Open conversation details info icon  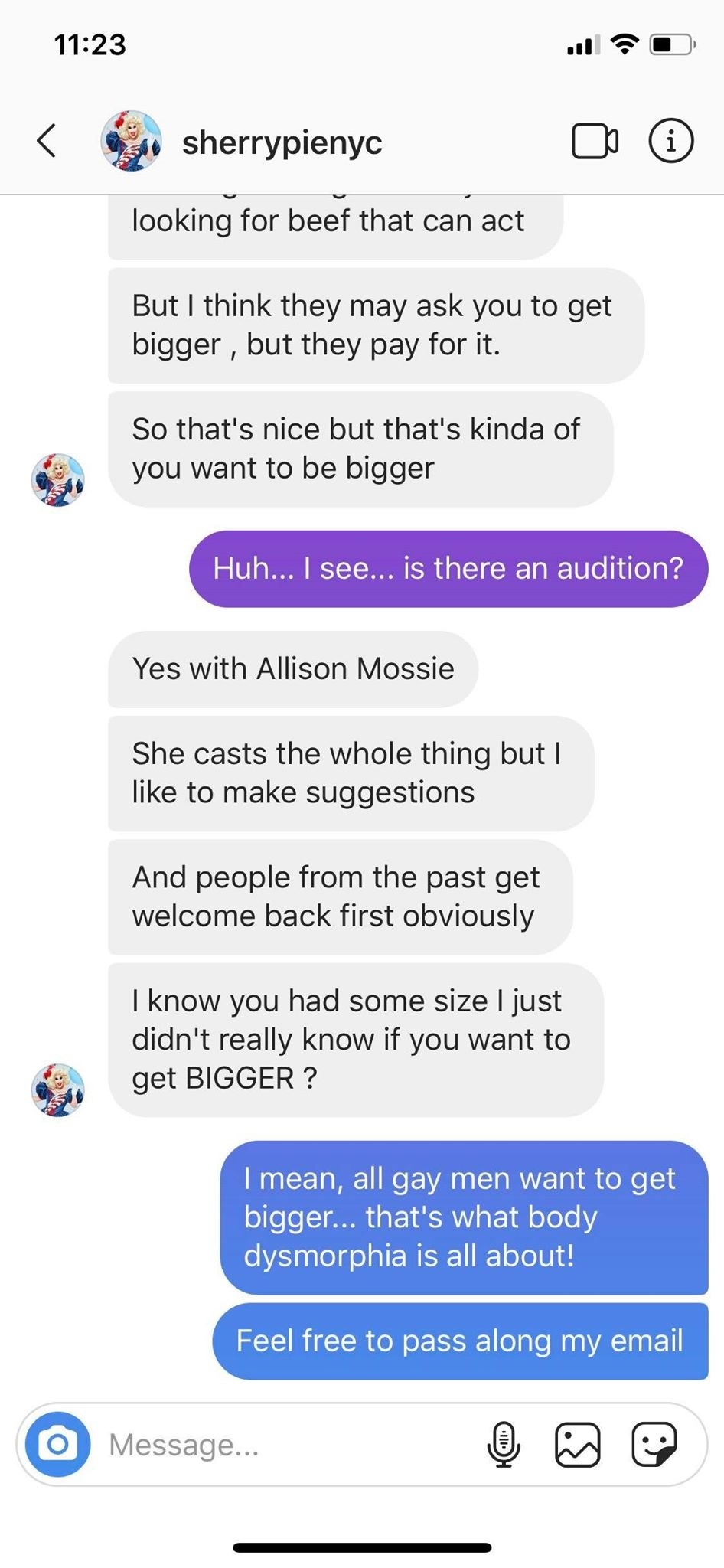671,141
